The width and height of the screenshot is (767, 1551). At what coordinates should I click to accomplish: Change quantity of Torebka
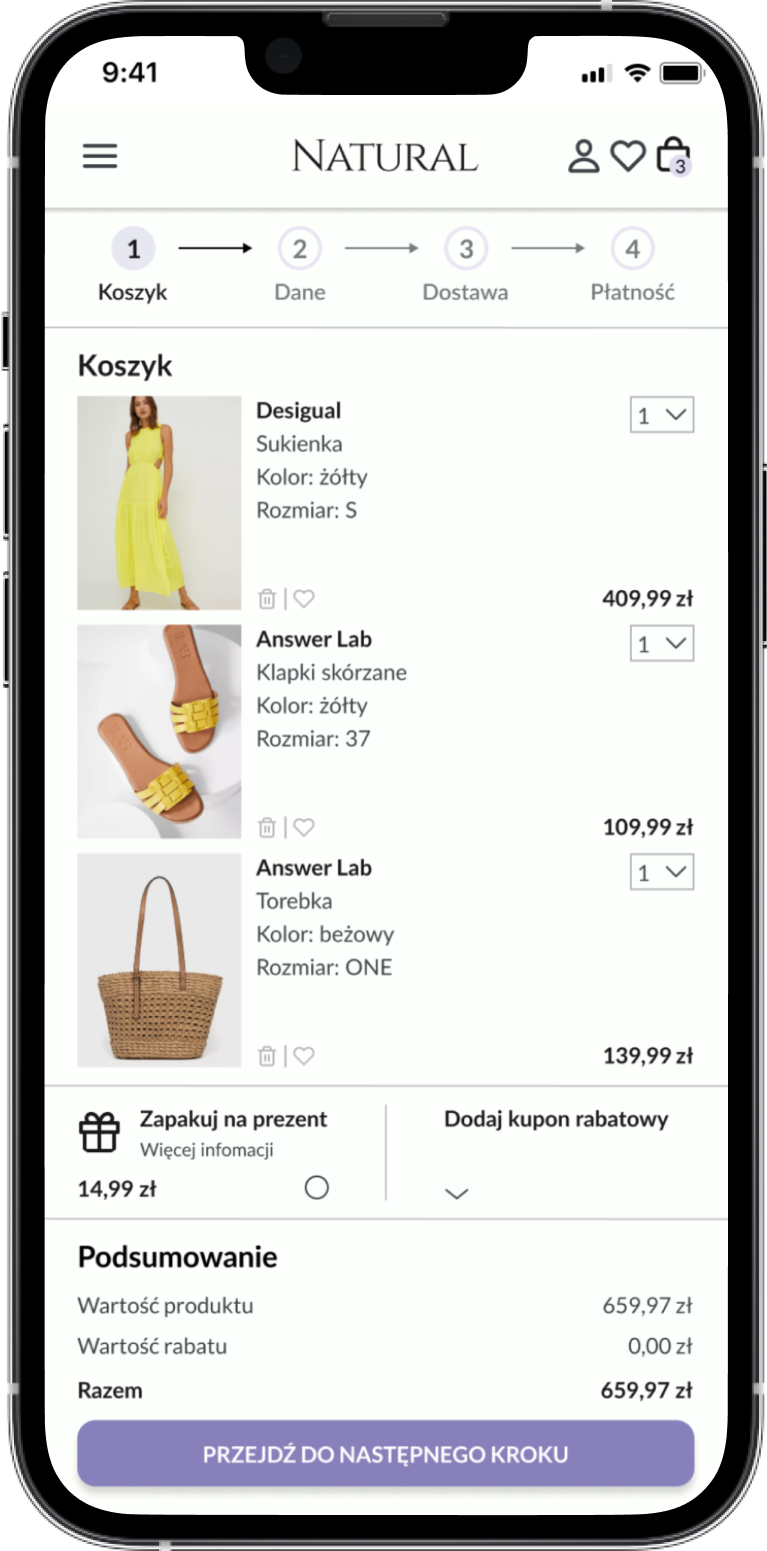pos(662,872)
